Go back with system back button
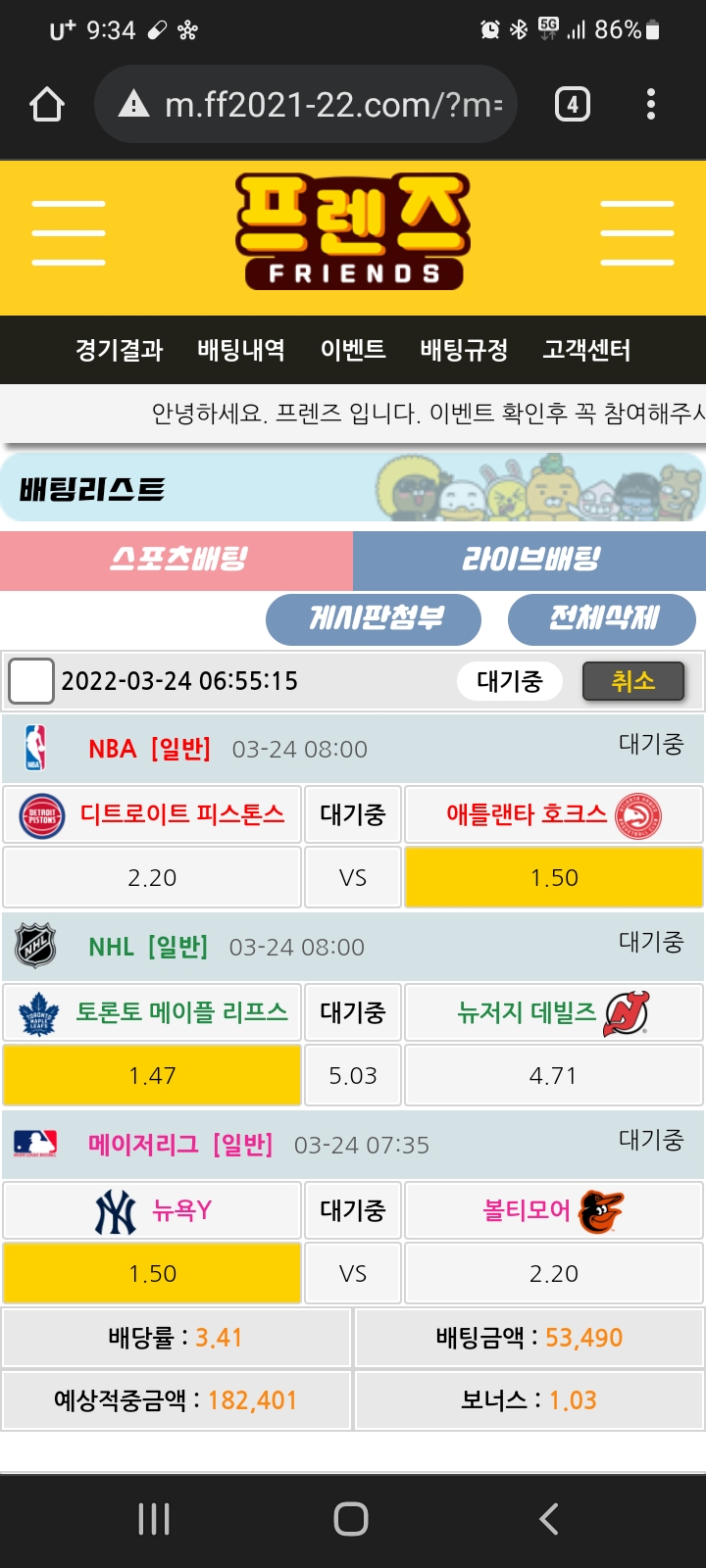 point(549,1519)
